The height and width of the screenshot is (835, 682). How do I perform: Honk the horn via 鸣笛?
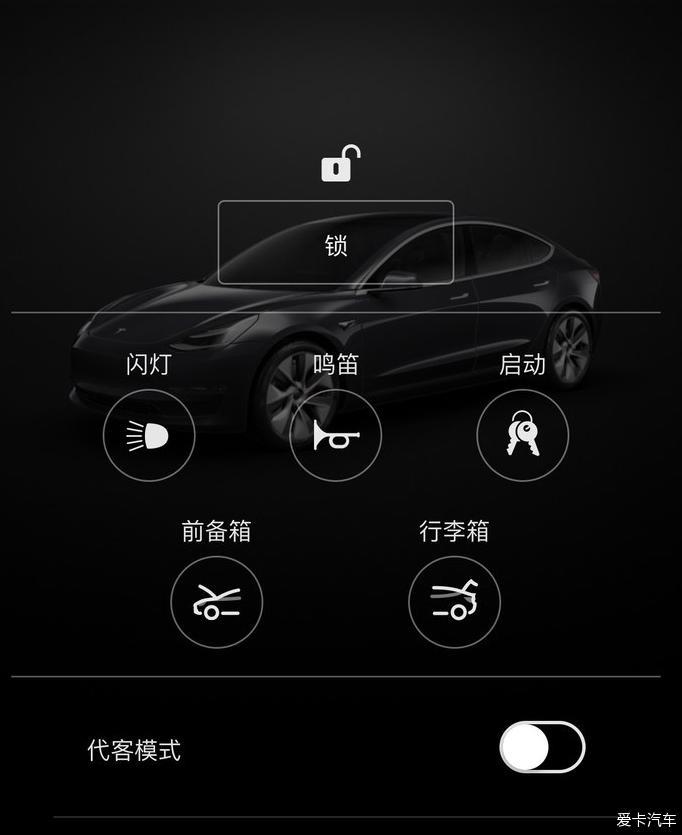335,436
